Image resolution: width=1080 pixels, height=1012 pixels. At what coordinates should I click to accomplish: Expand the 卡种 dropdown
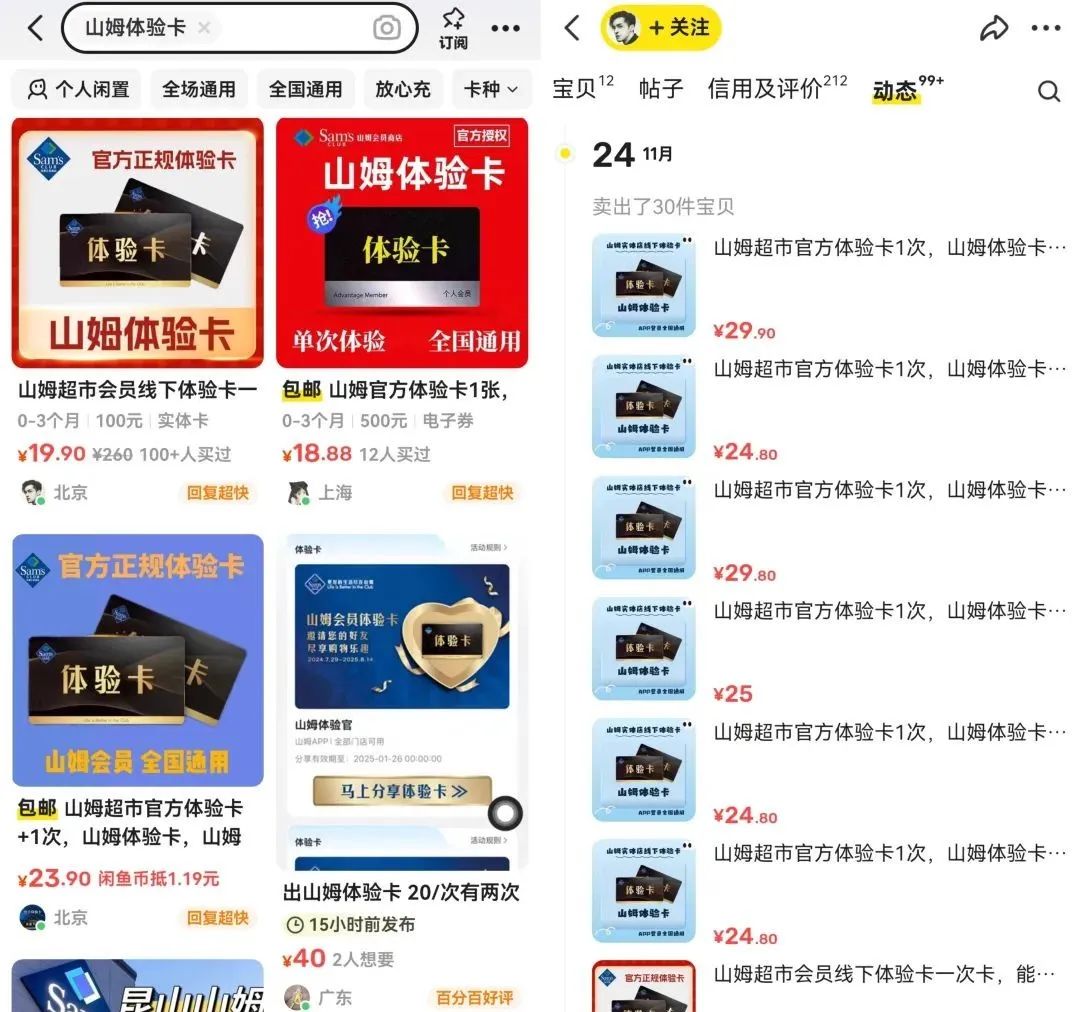(491, 89)
